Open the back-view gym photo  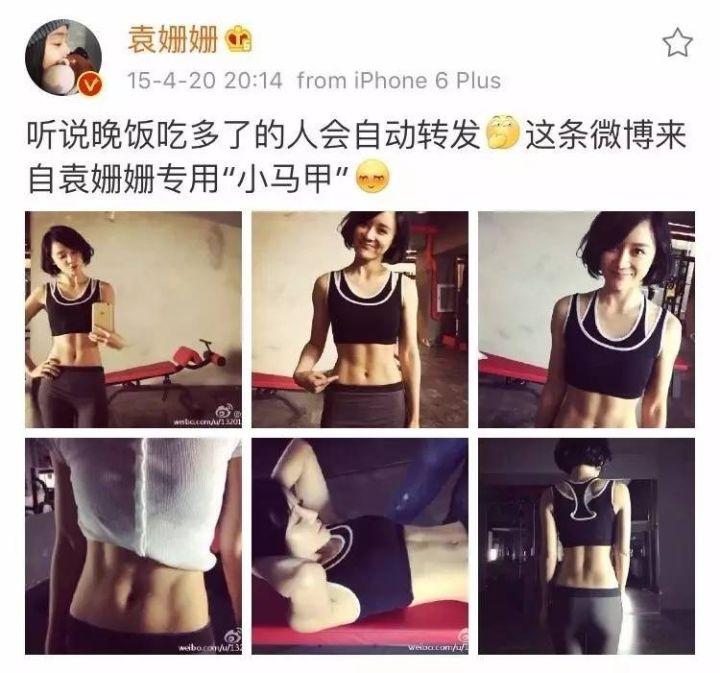coord(586,546)
